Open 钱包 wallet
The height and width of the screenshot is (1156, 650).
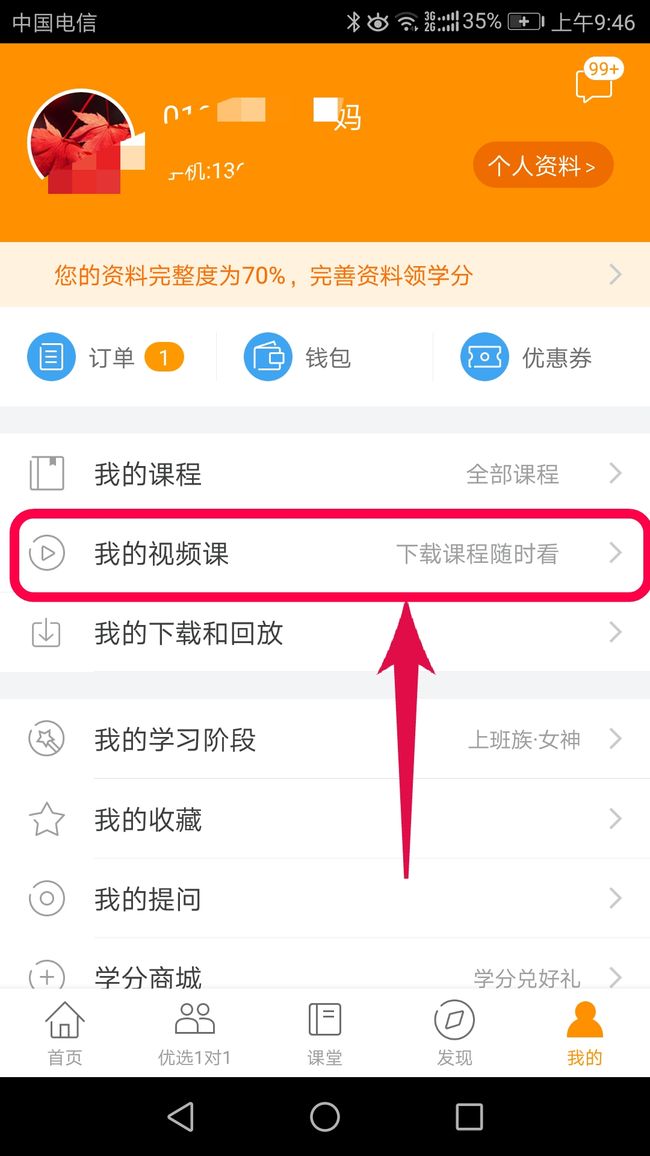297,358
